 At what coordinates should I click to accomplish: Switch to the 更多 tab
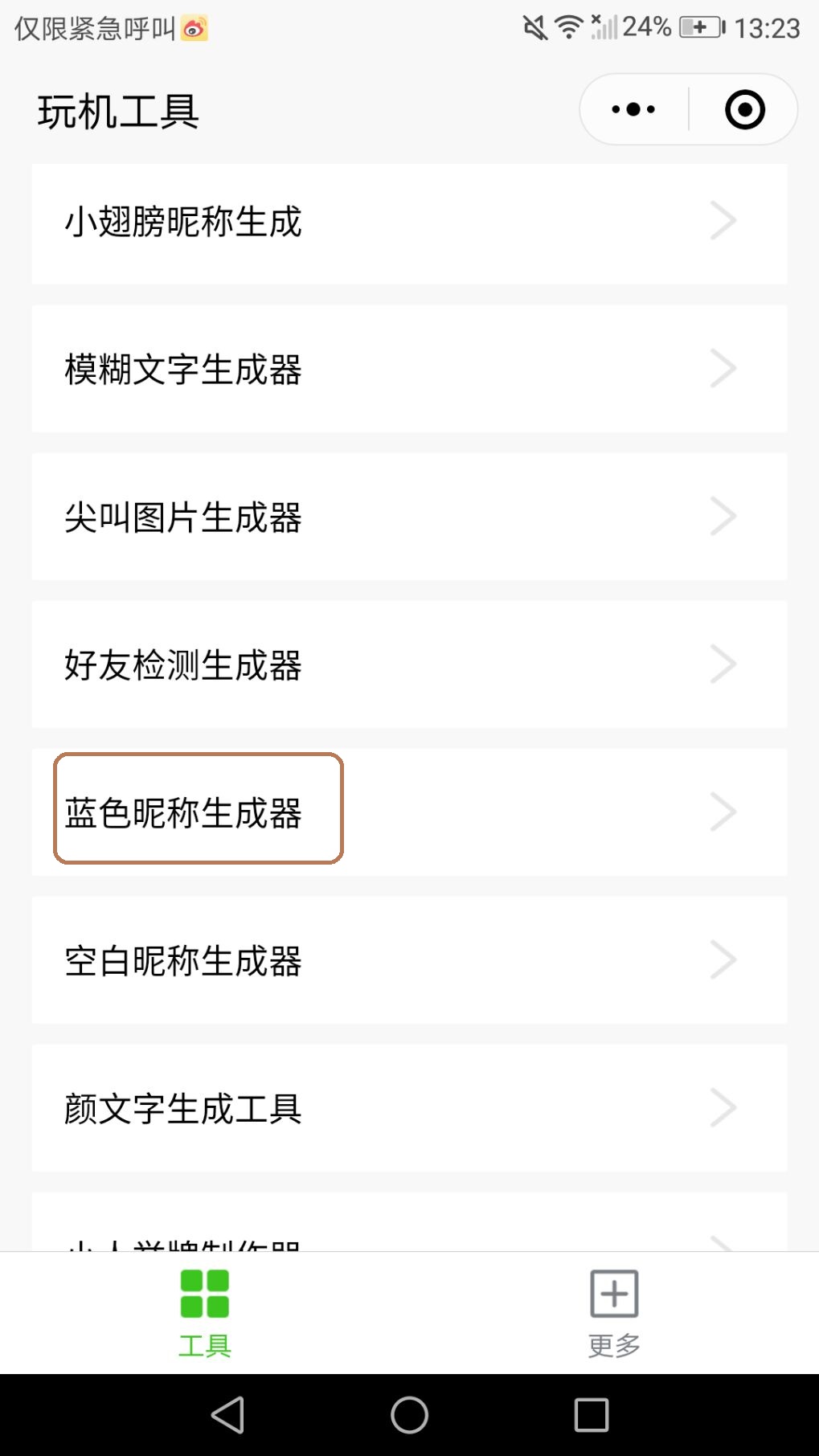coord(614,1313)
